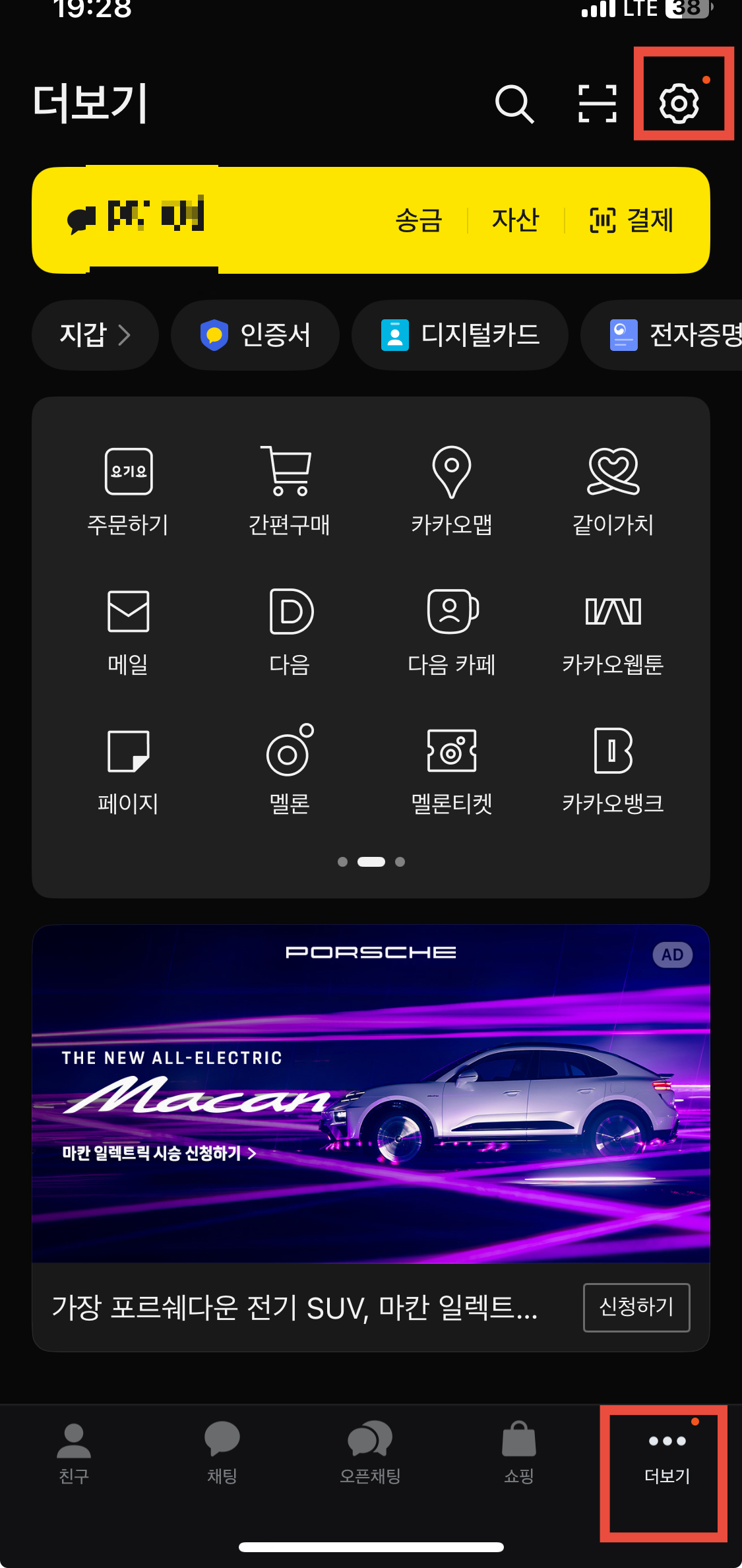
Task: Tap the 신청하기 button on the Porsche ad
Action: click(x=635, y=1308)
